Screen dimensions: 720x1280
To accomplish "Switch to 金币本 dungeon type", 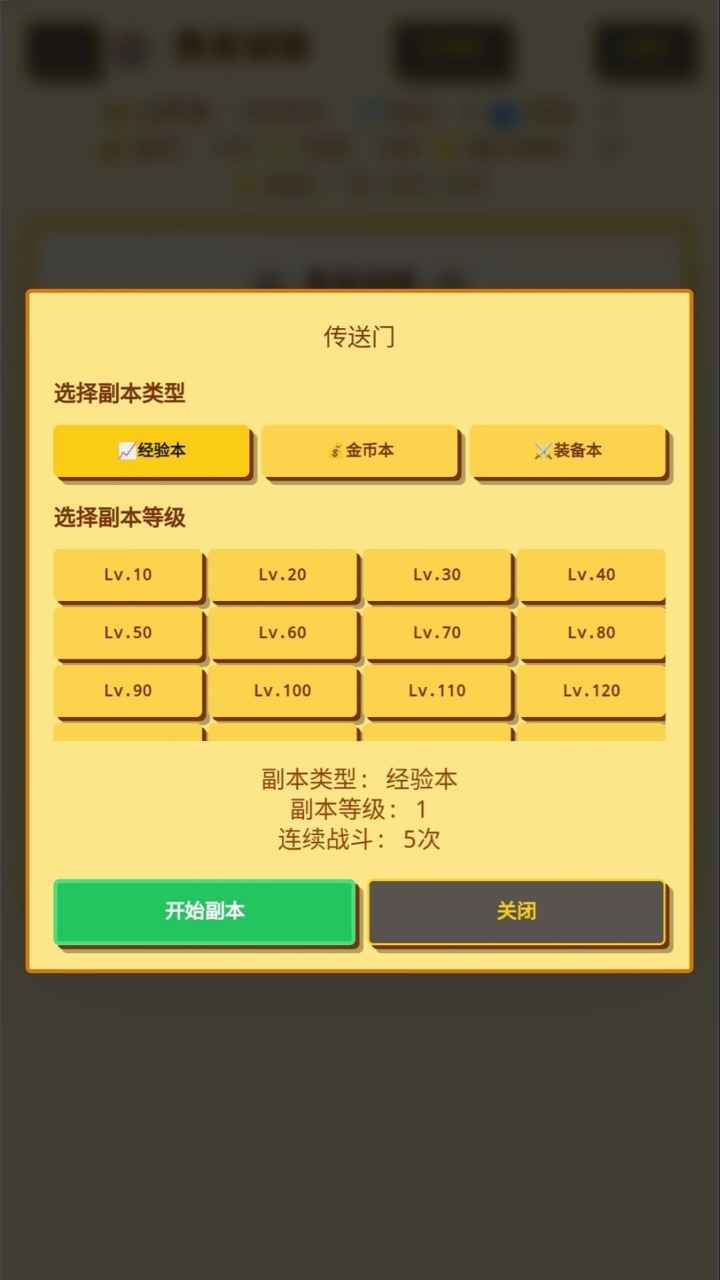I will (360, 451).
